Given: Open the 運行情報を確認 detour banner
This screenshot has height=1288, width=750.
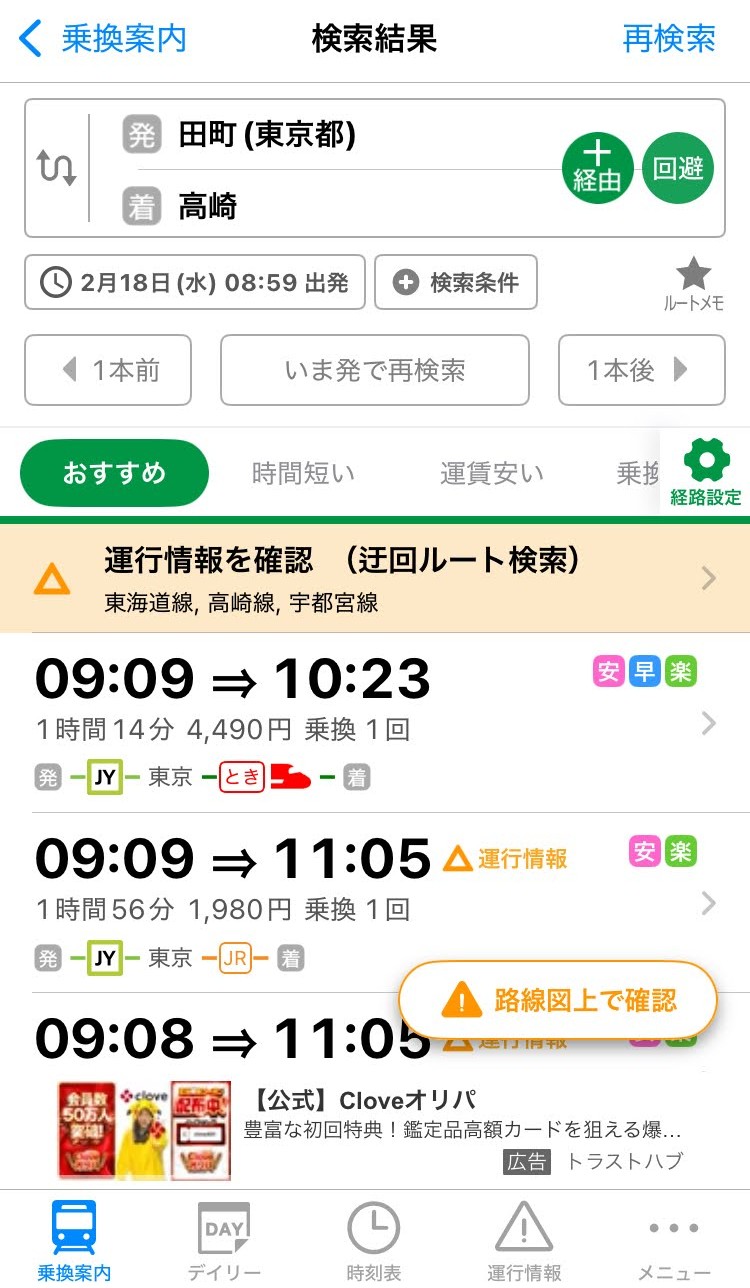Looking at the screenshot, I should pos(375,578).
